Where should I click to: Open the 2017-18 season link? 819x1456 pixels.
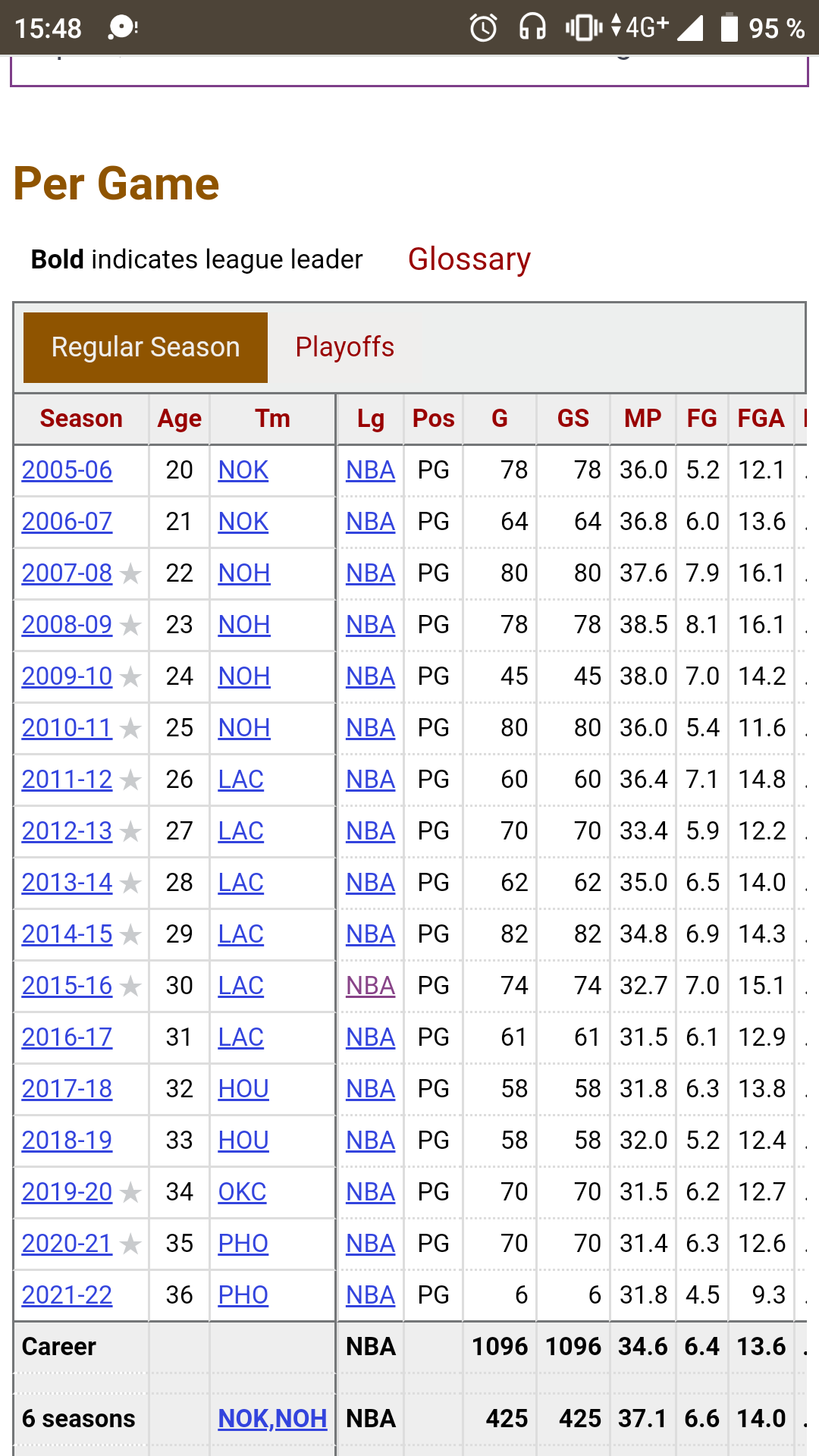click(67, 1089)
